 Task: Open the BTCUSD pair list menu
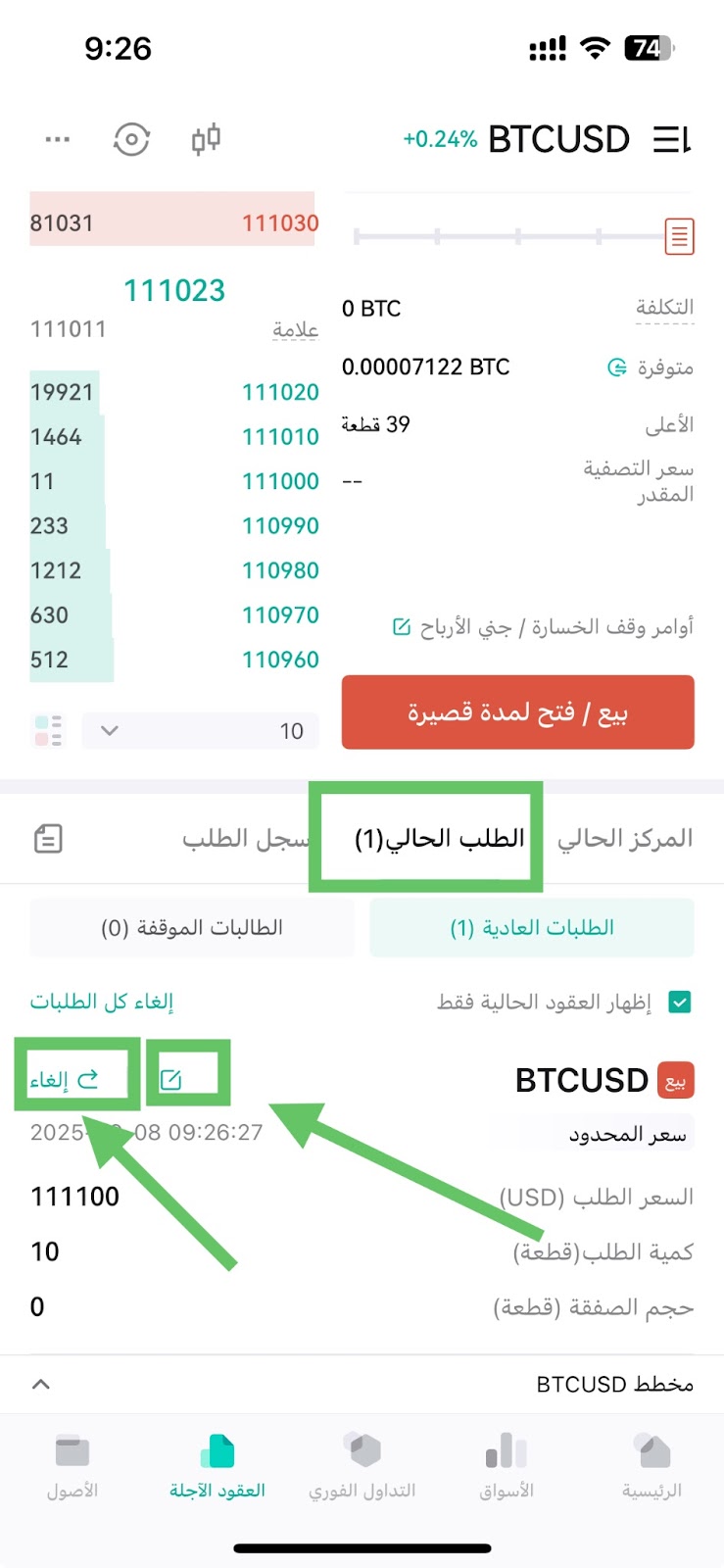pos(672,140)
